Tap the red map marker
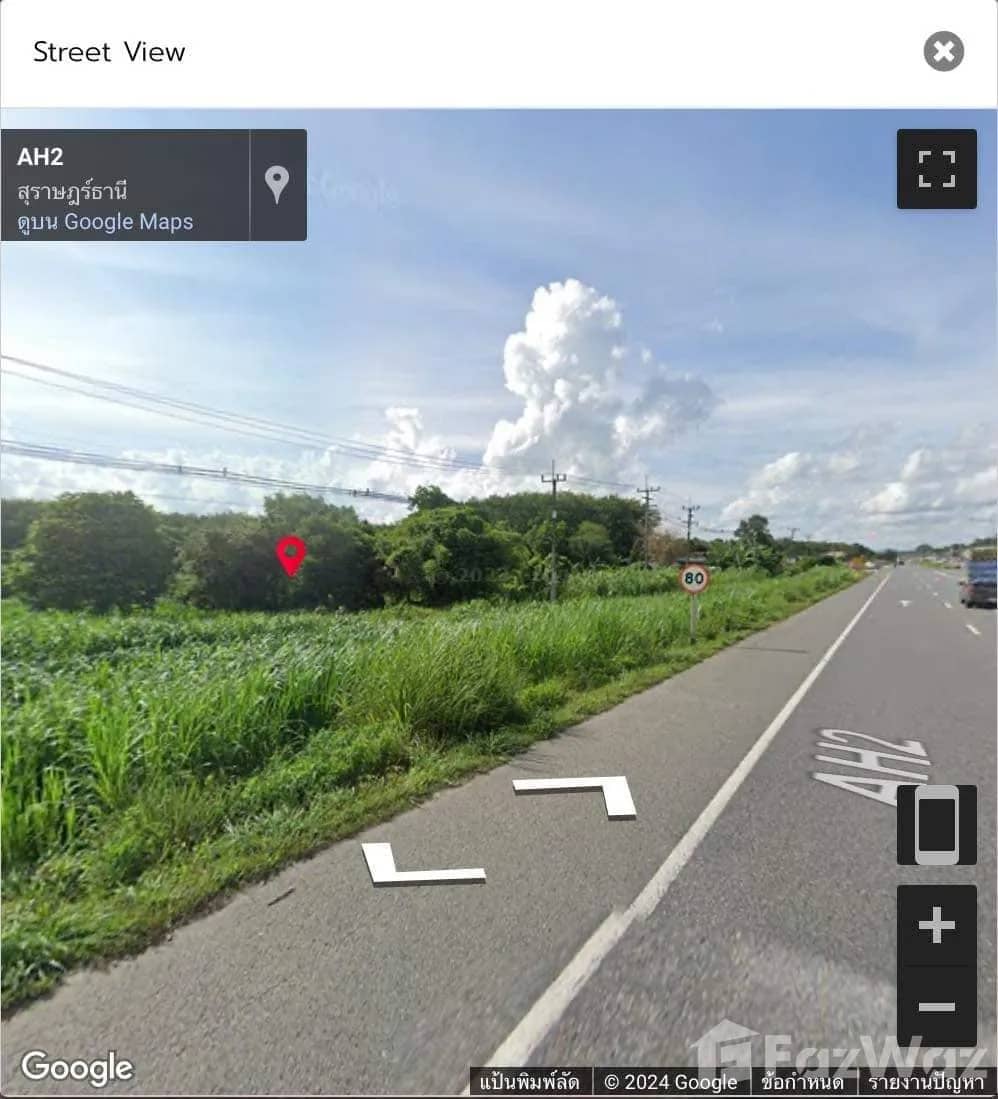This screenshot has width=998, height=1099. tap(291, 555)
